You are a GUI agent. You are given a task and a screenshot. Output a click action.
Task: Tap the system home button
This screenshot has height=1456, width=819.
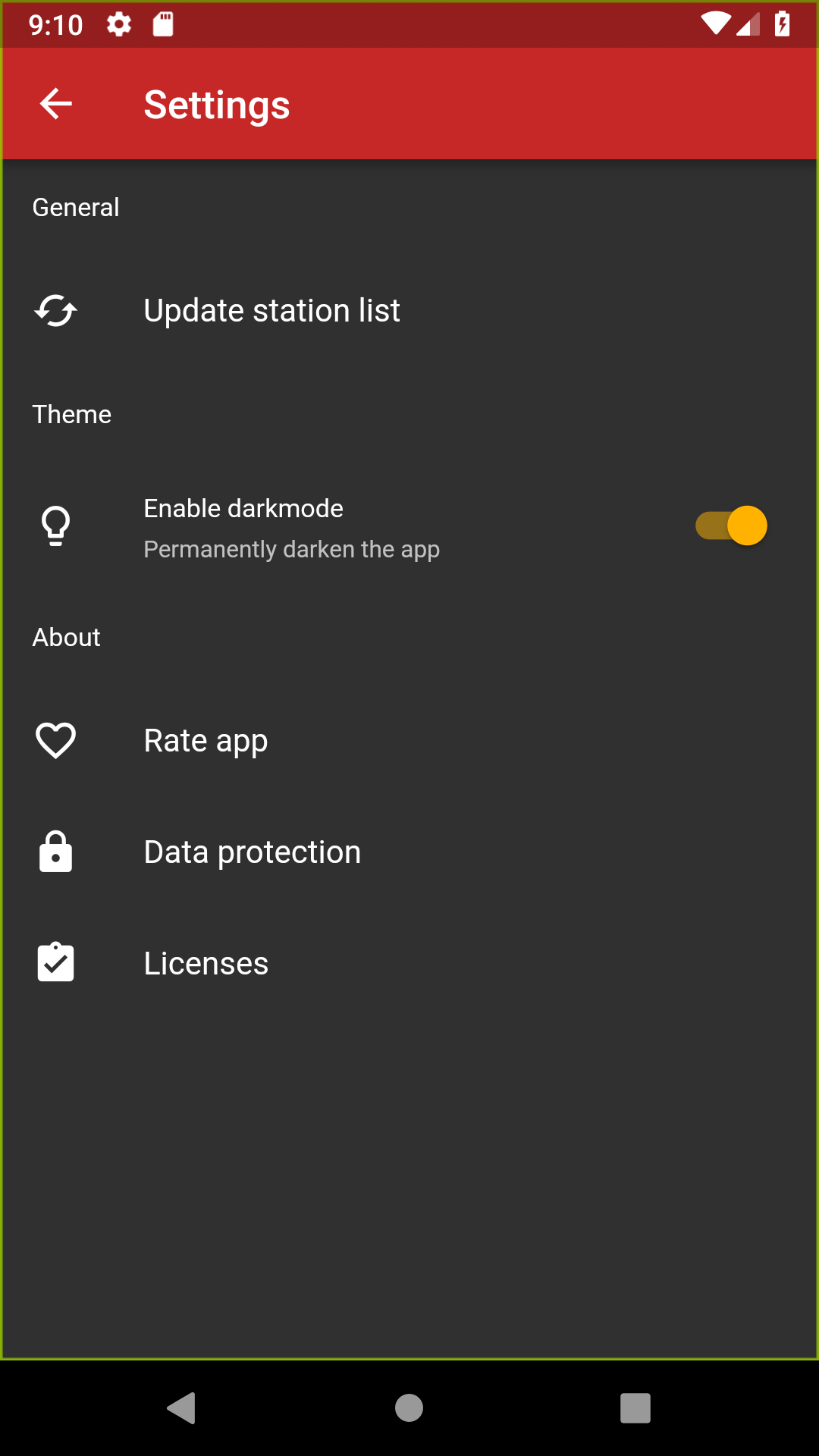(409, 1408)
